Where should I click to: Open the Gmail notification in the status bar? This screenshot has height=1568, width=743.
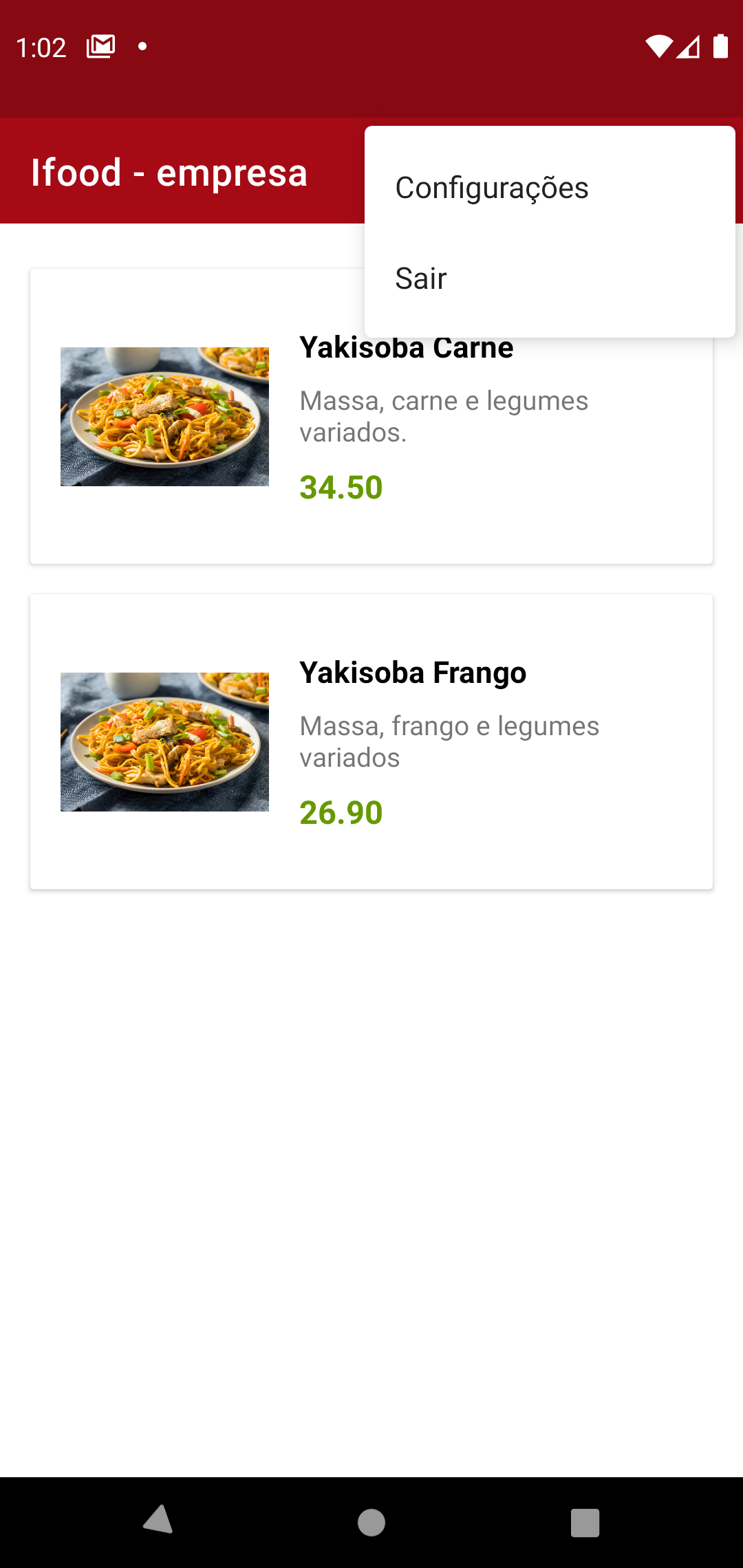(100, 46)
